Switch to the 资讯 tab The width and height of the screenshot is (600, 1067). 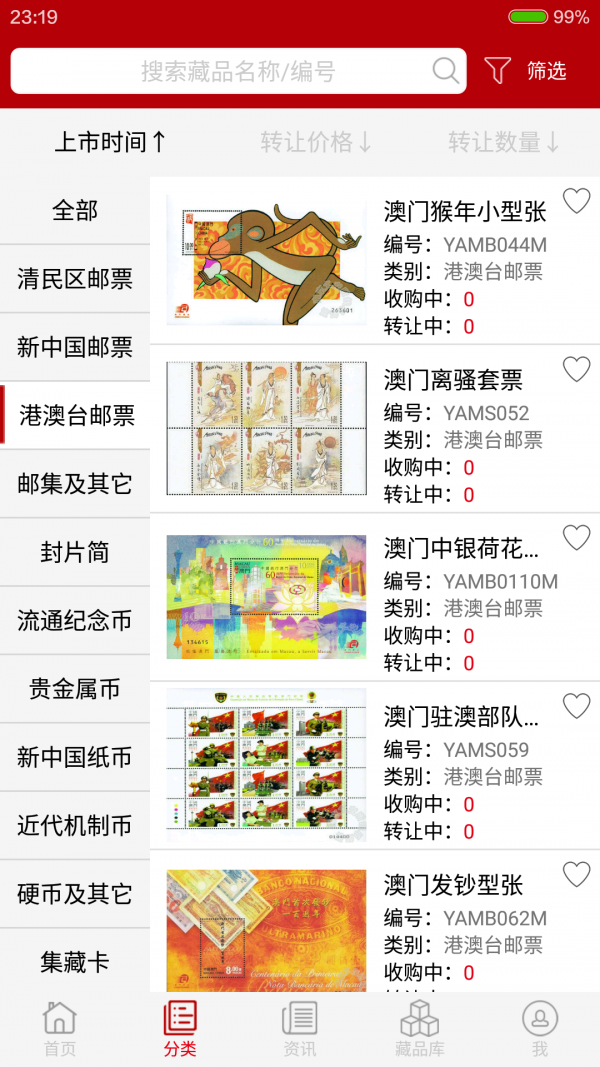(x=300, y=1028)
